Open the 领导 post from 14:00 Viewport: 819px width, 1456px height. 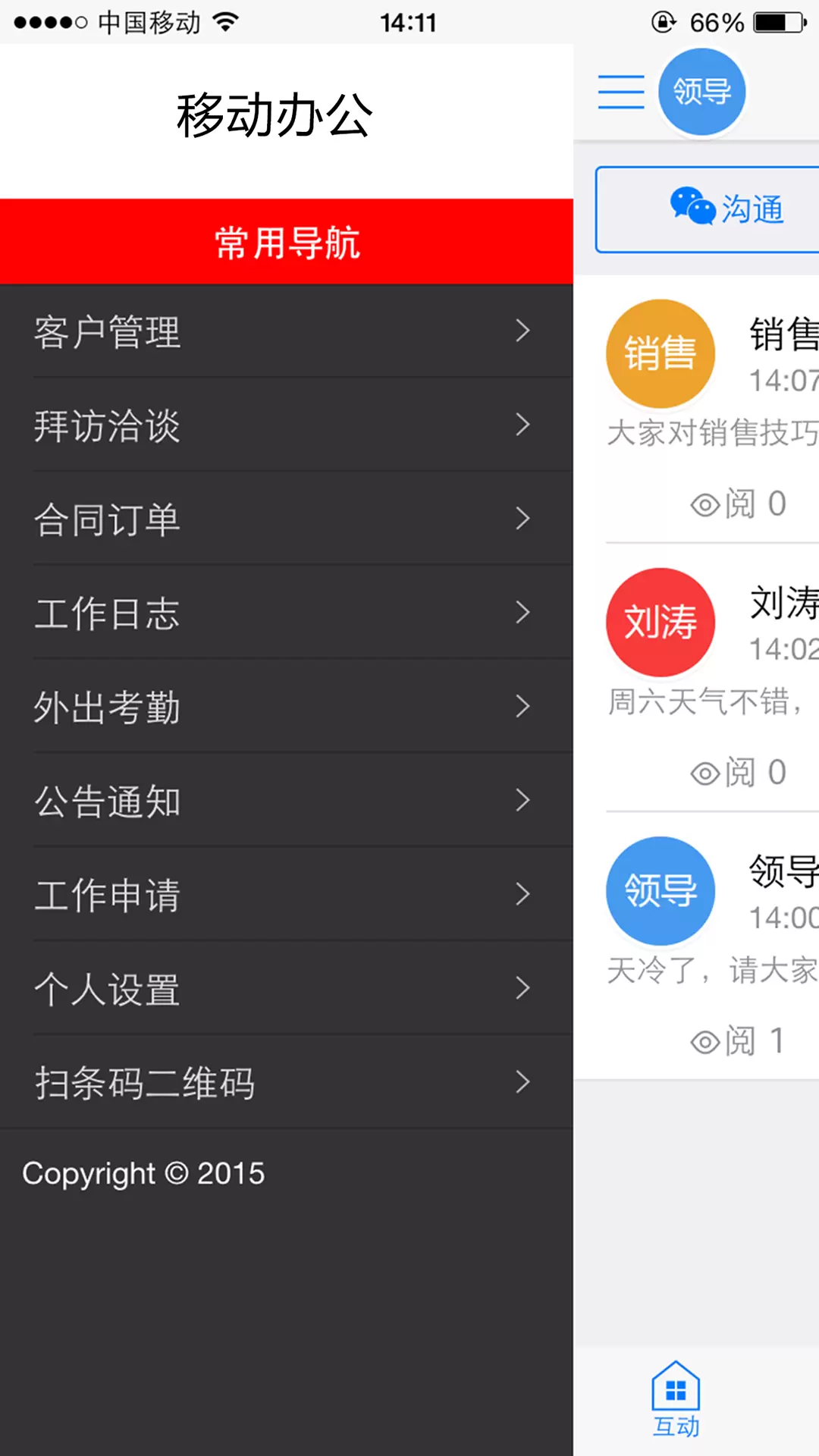(x=713, y=946)
